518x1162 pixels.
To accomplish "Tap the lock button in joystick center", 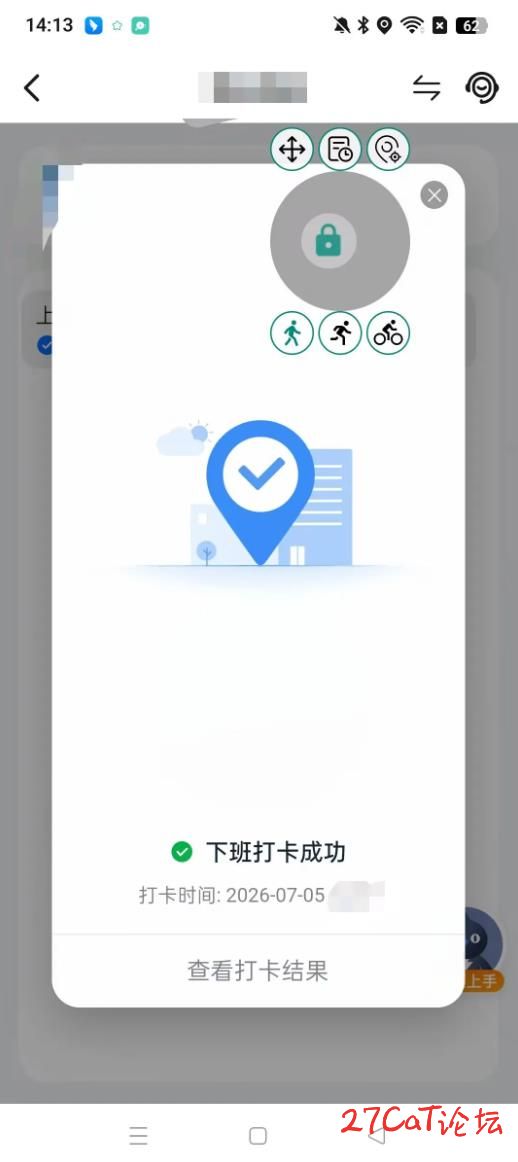I will 328,241.
